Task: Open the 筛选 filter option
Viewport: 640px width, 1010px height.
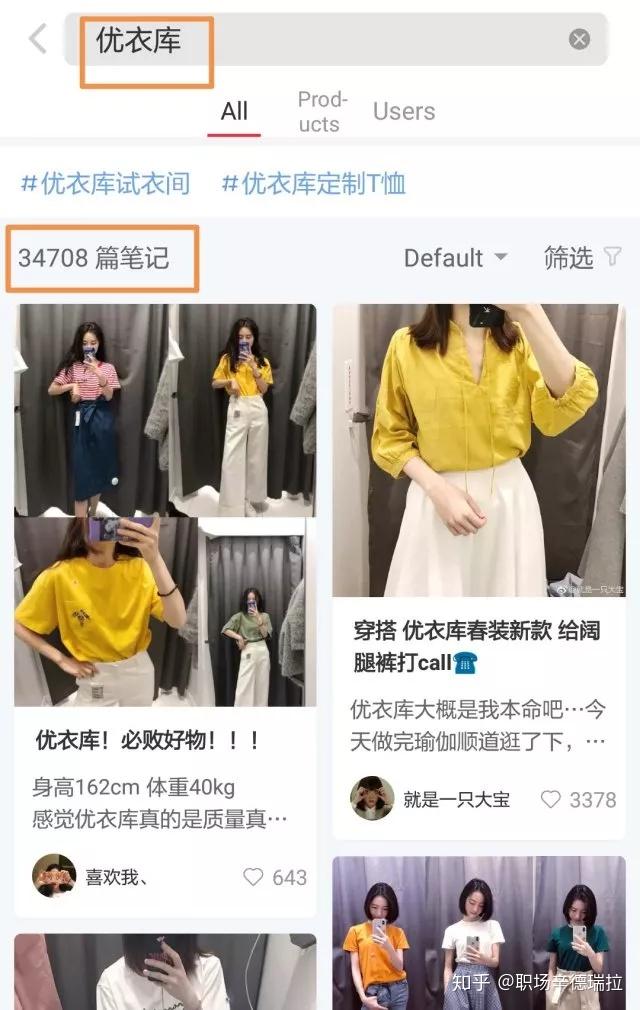Action: (x=582, y=258)
